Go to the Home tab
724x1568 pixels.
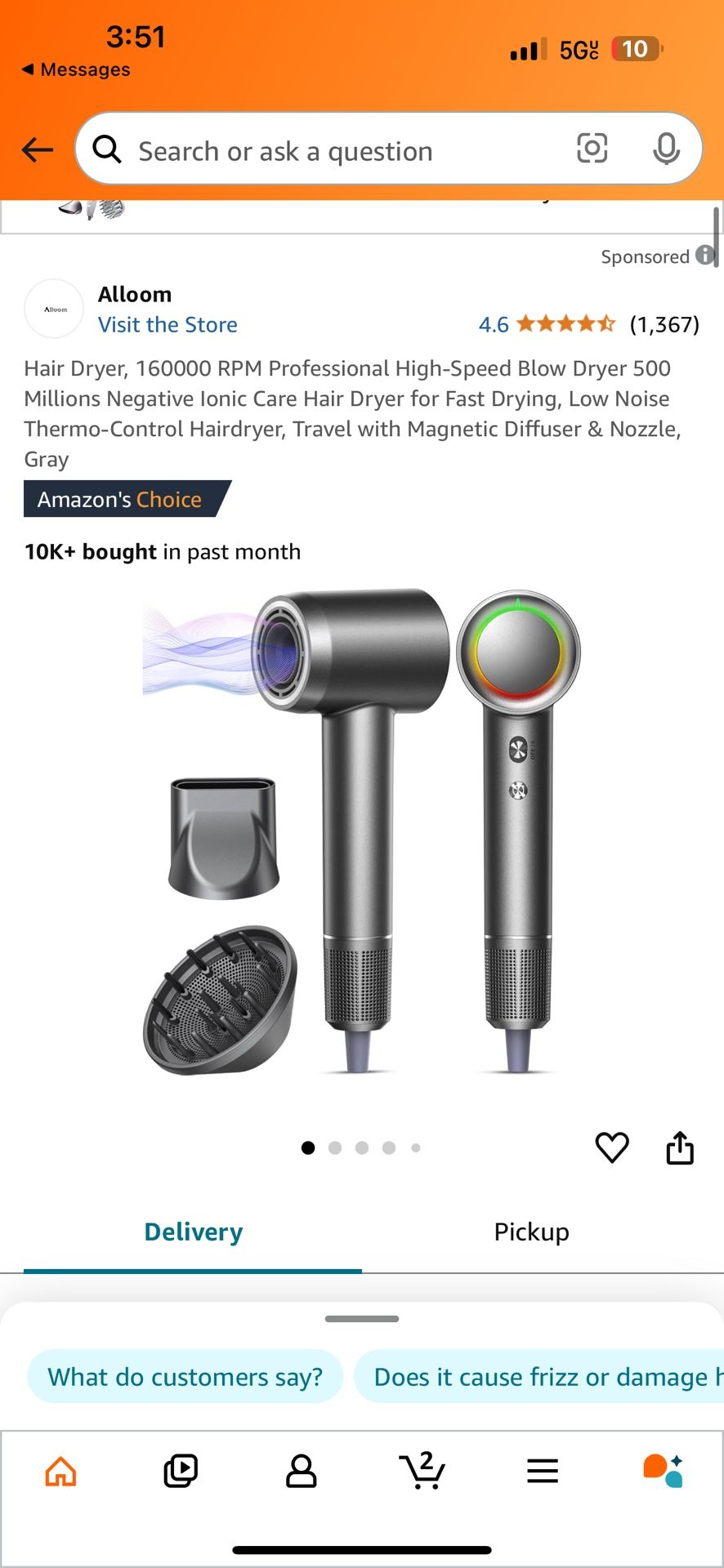pyautogui.click(x=60, y=1472)
